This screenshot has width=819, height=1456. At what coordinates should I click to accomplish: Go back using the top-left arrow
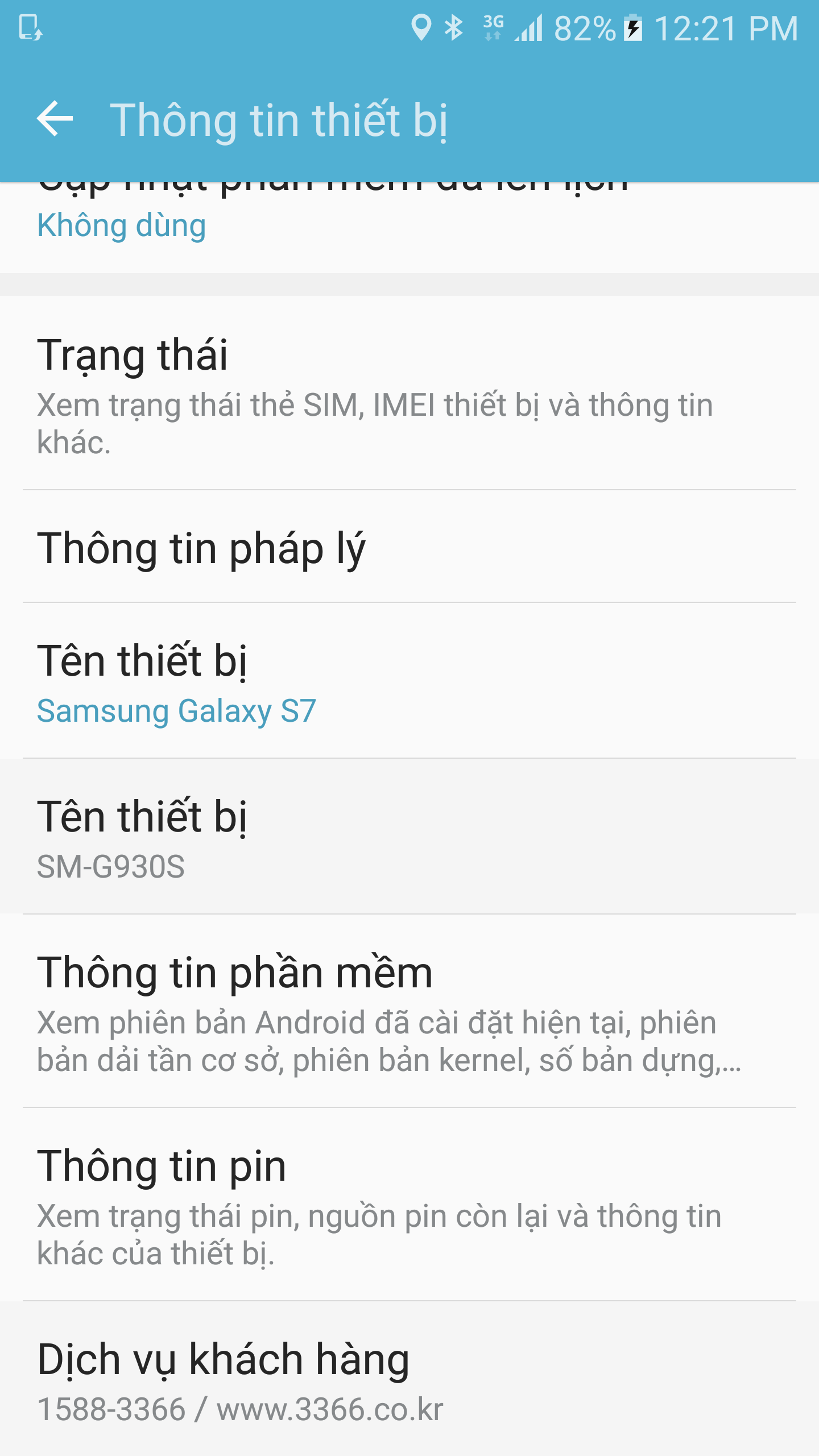tap(55, 119)
